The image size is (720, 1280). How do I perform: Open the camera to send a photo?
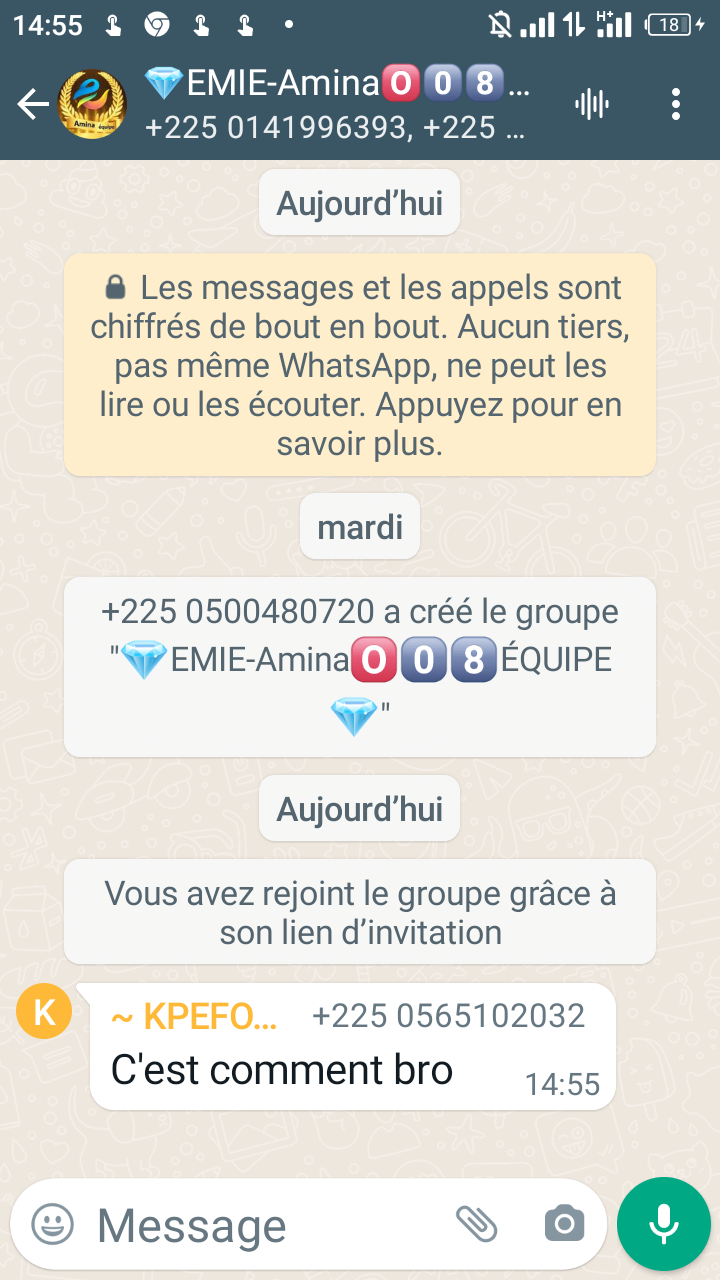tap(564, 1224)
